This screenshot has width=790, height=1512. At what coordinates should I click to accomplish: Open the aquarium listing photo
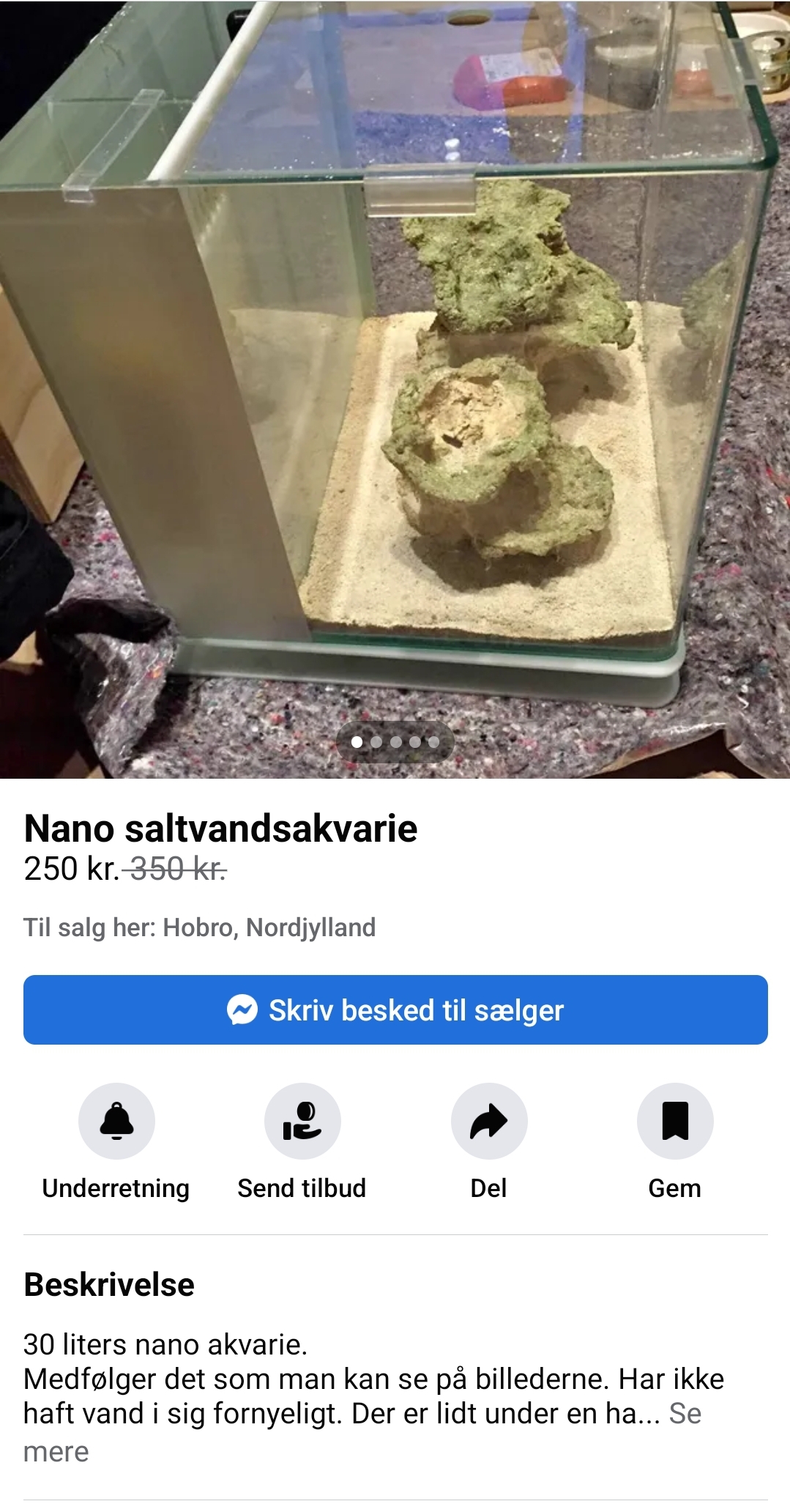coord(395,388)
